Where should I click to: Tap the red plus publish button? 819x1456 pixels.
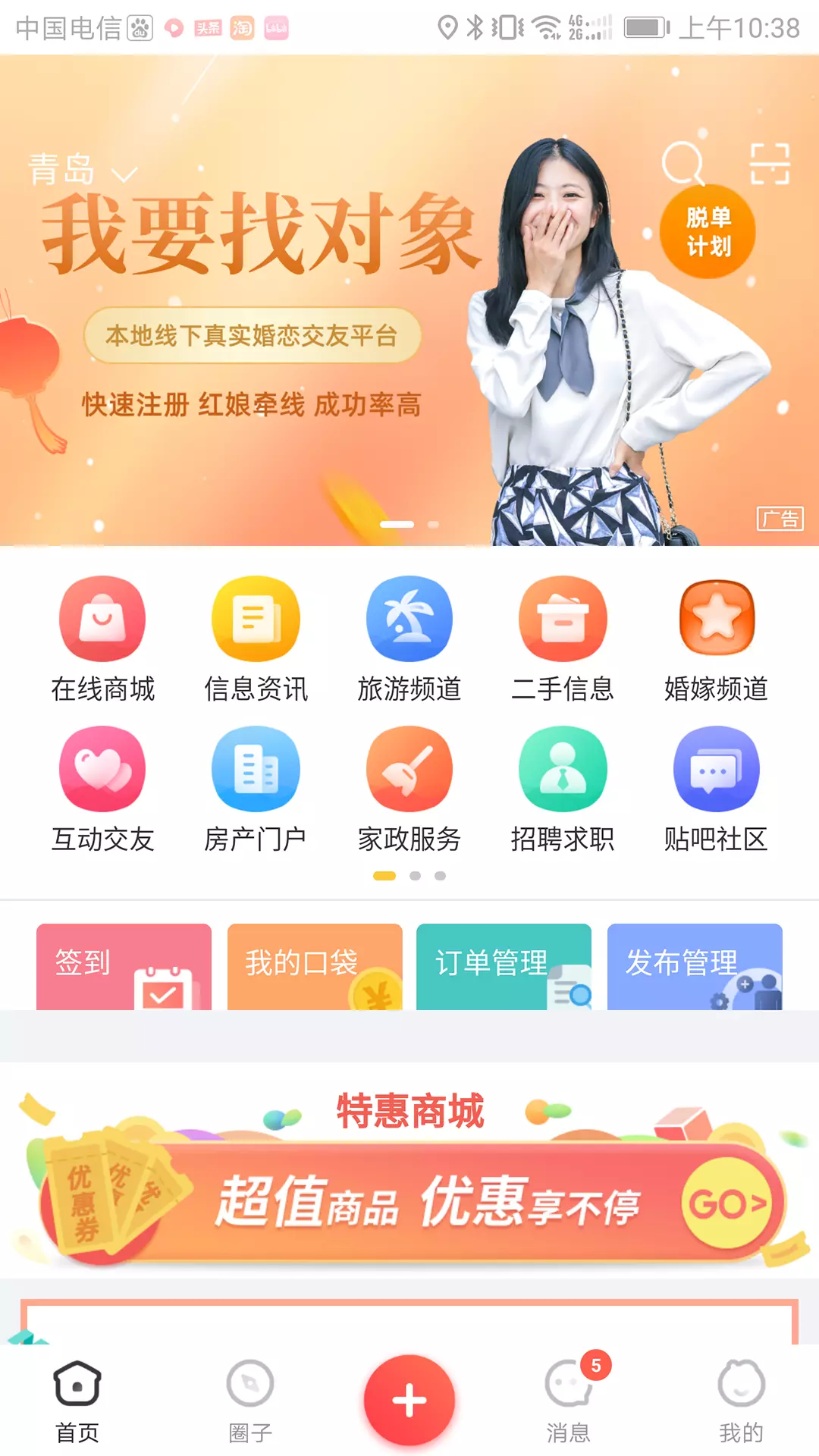point(409,1400)
